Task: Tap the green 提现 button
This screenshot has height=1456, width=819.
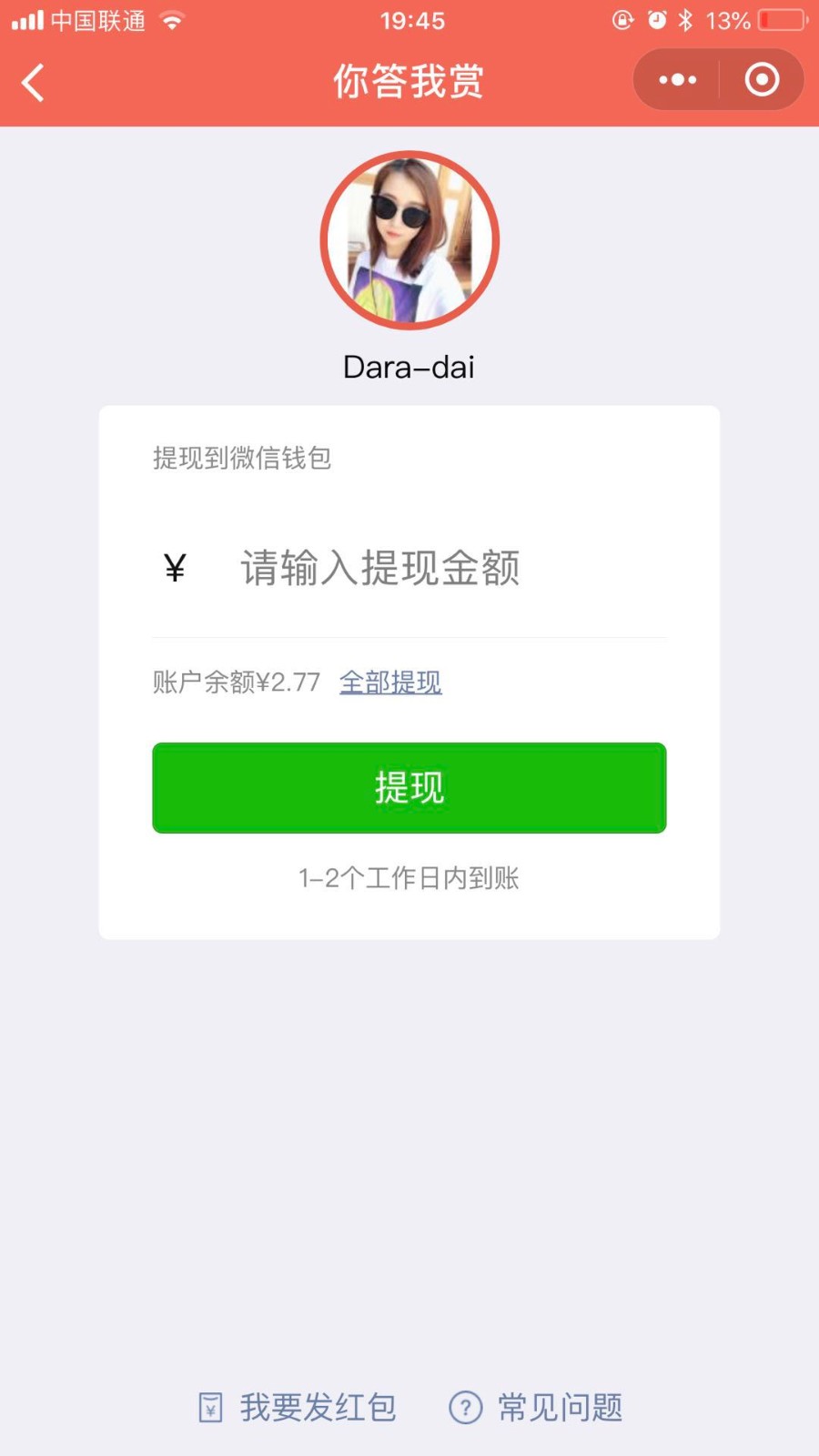Action: (x=409, y=788)
